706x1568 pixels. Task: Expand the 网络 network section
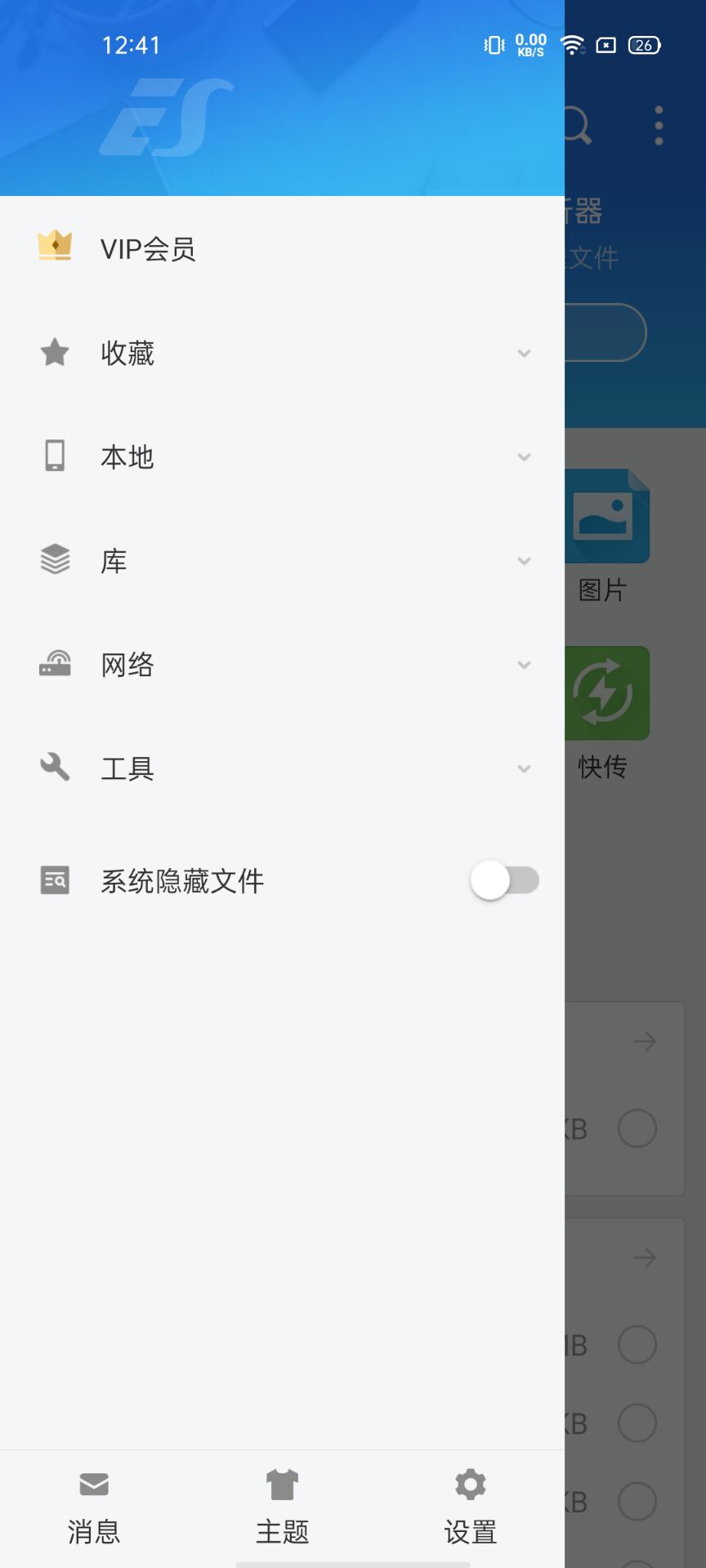point(282,664)
